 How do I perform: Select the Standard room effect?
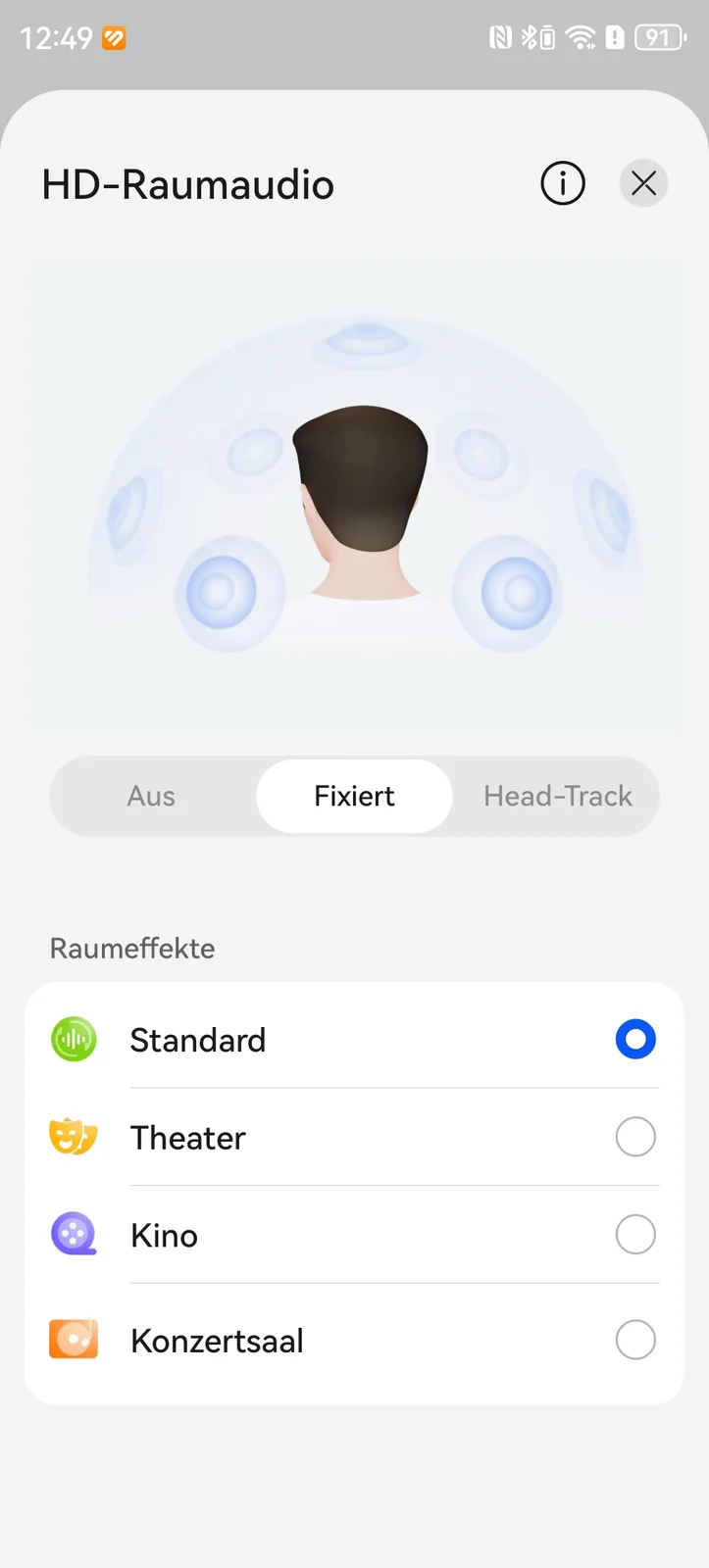coord(634,1039)
